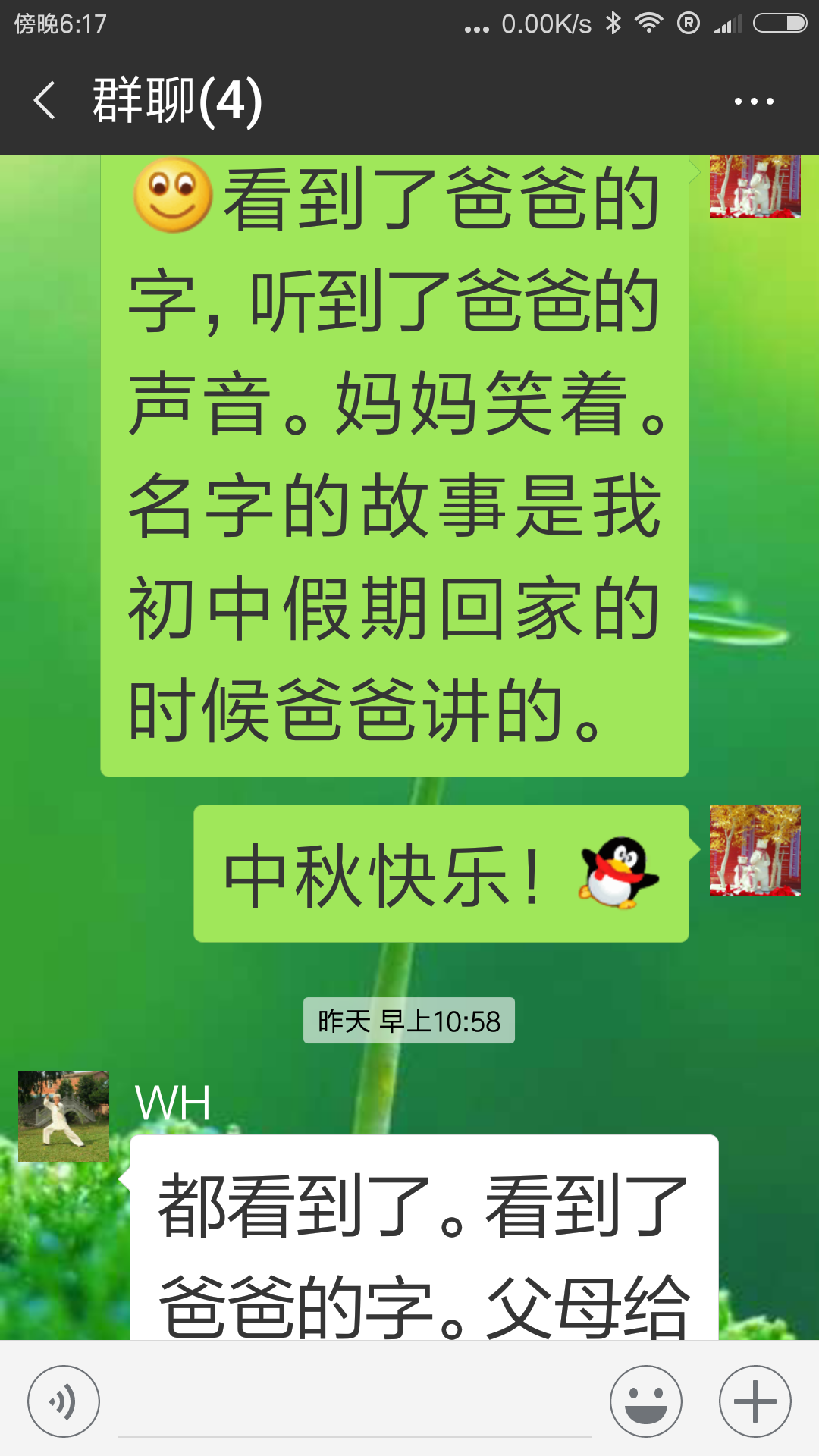Switch to voice message input
Screen dimensions: 819x1456
pos(64,1401)
